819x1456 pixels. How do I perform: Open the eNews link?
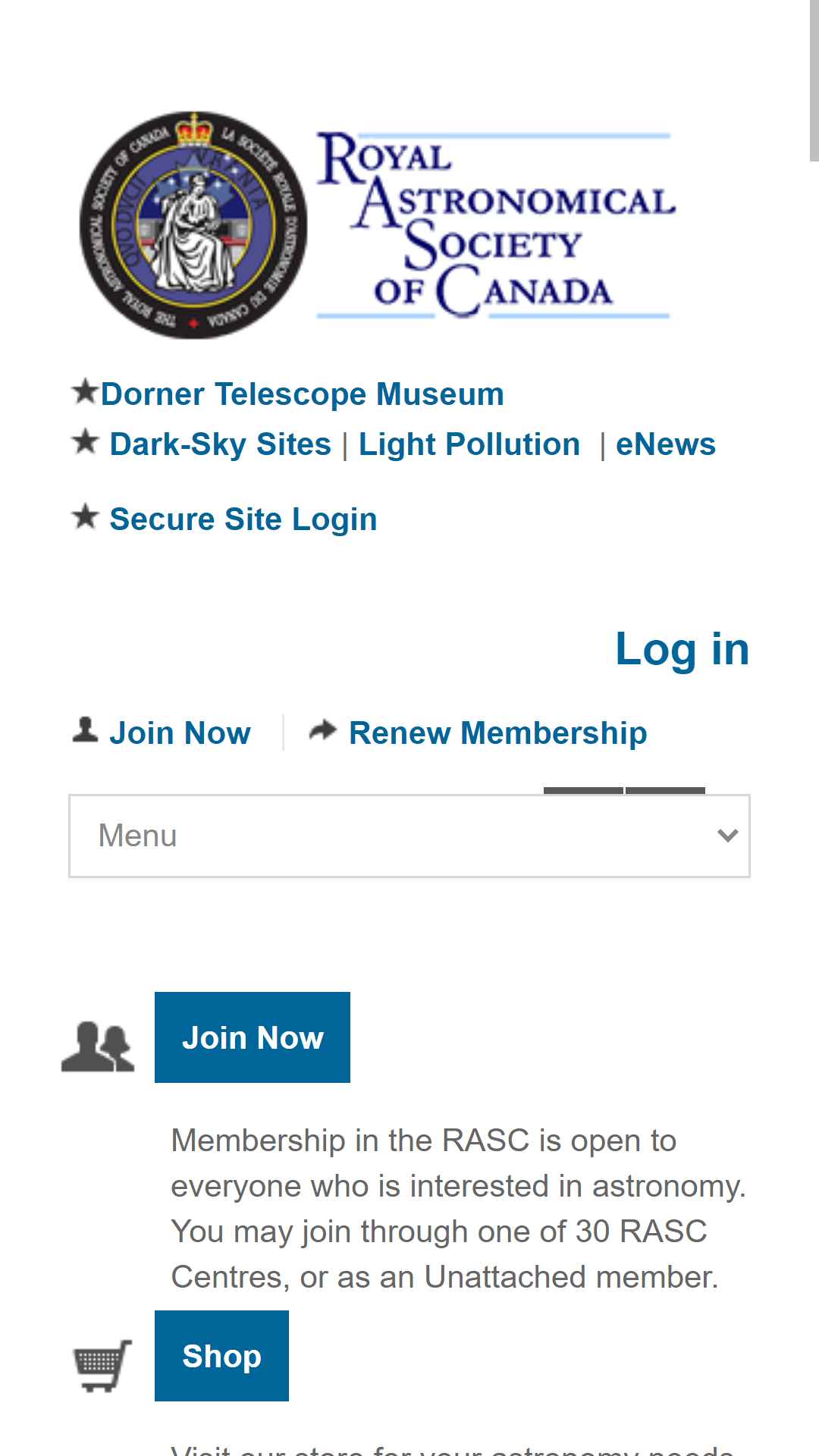[665, 444]
